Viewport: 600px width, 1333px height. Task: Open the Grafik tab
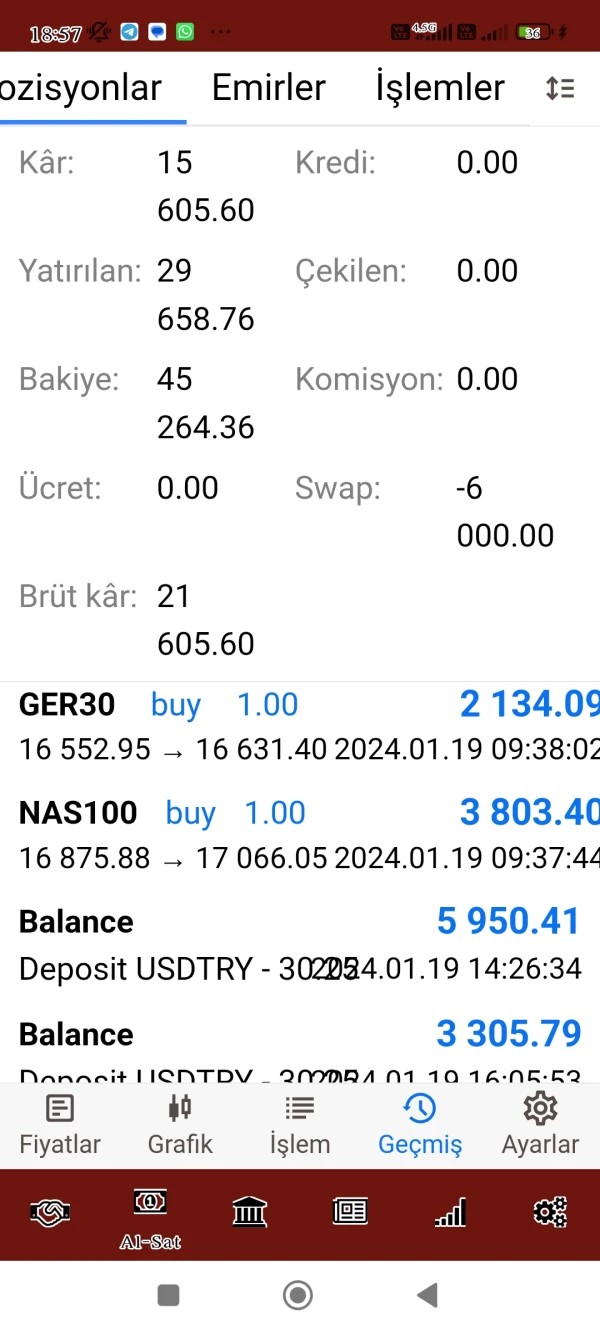pos(180,1124)
